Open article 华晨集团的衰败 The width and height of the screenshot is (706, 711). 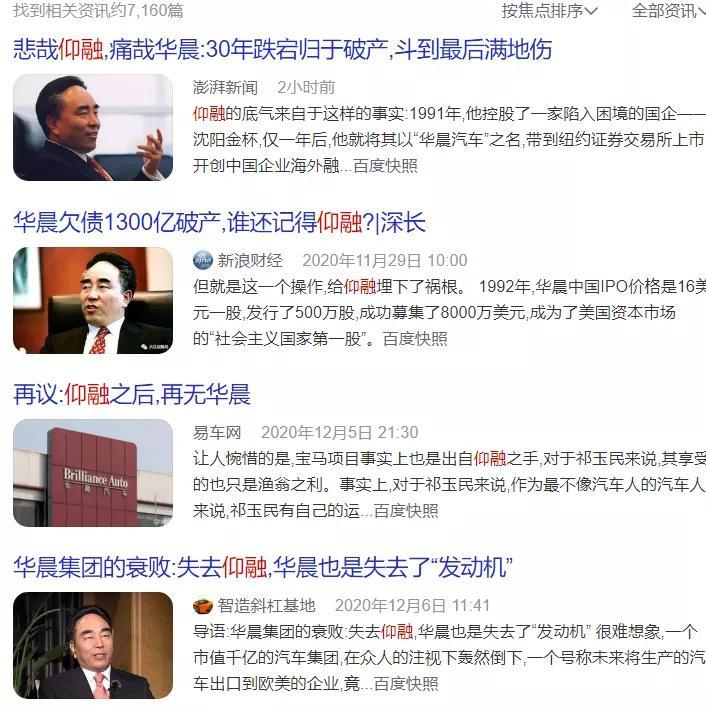point(262,568)
